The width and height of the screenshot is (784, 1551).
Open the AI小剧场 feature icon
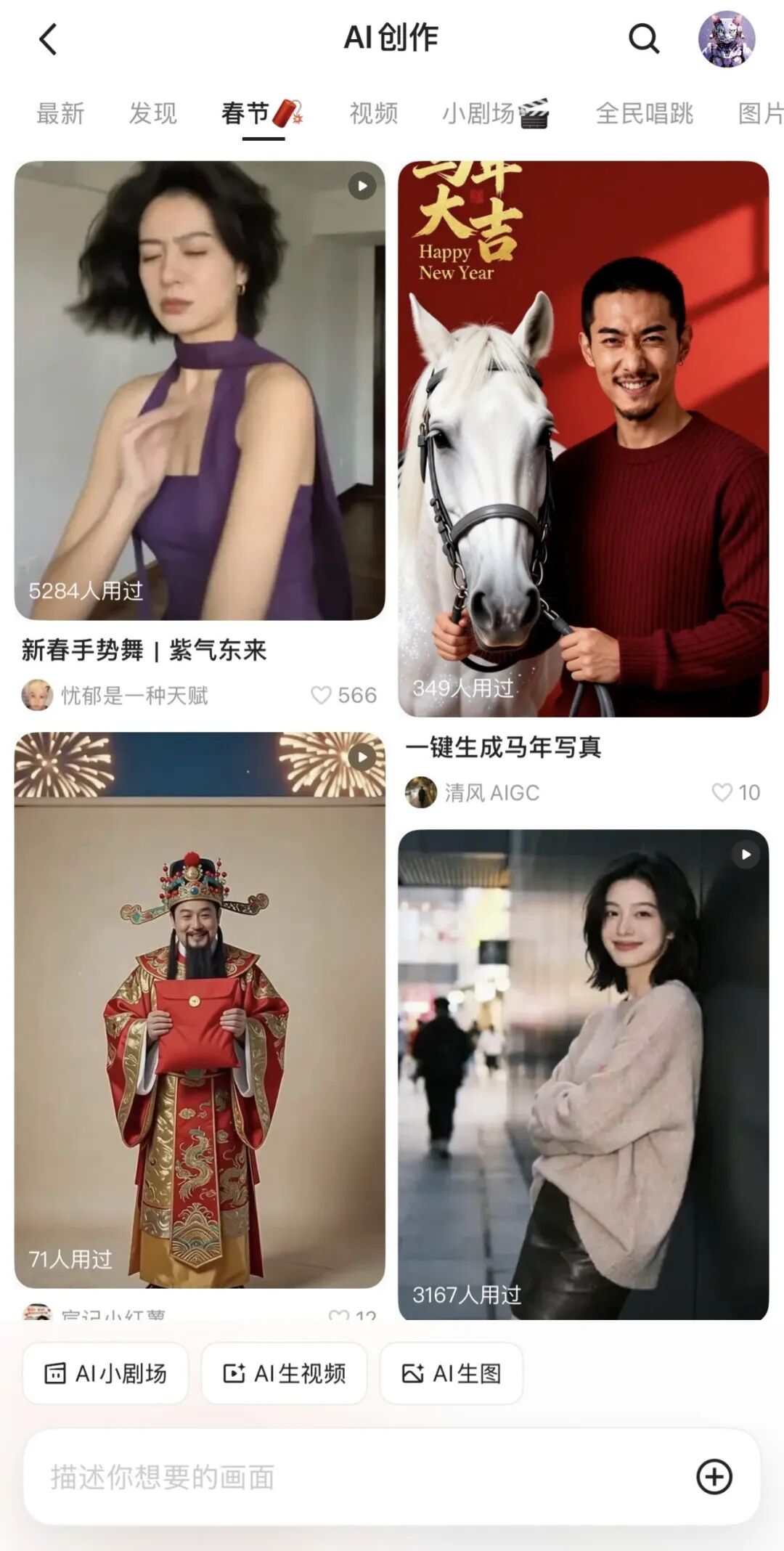point(105,1371)
